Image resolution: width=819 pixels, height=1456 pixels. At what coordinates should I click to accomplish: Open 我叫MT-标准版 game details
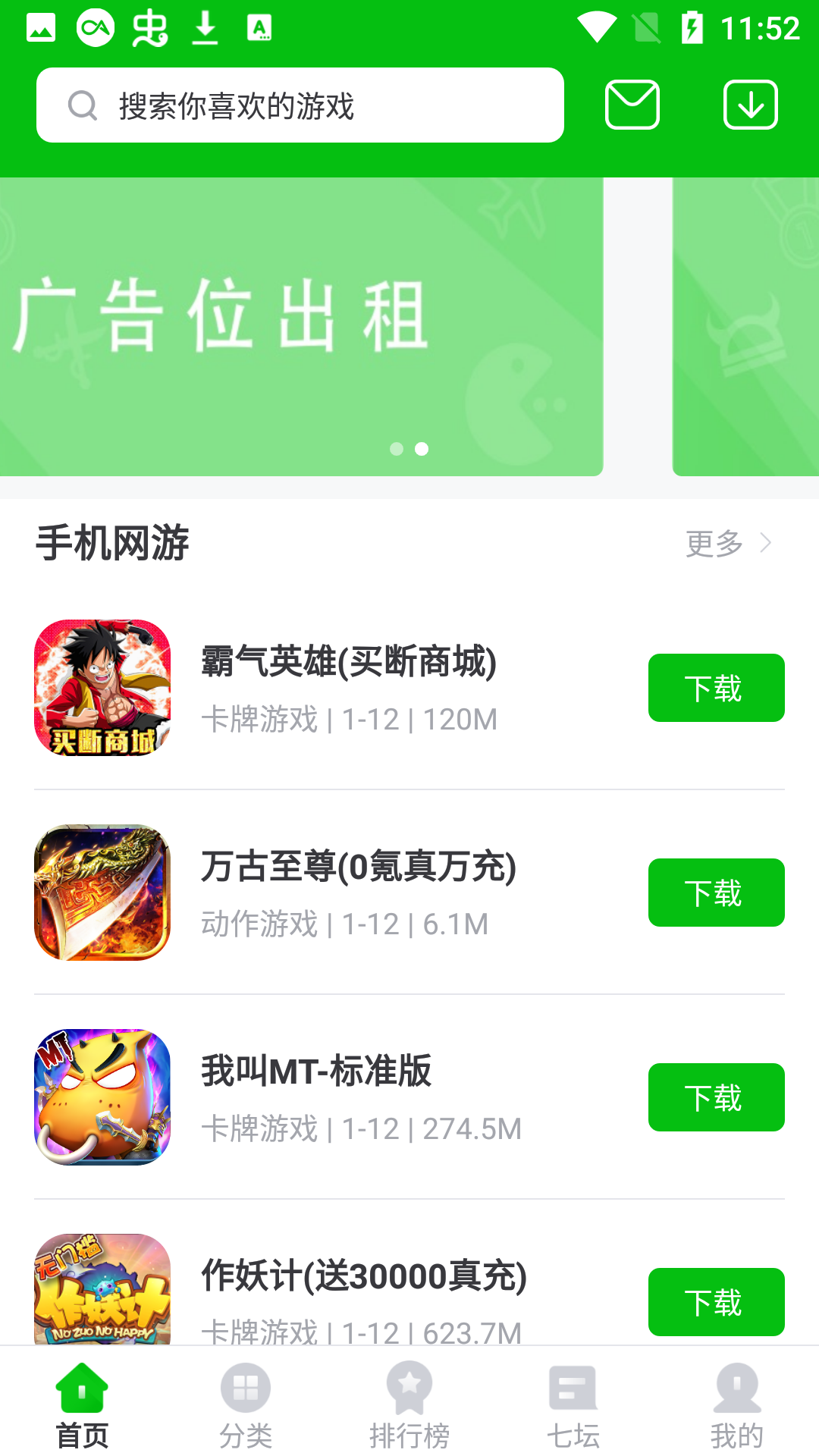316,1072
